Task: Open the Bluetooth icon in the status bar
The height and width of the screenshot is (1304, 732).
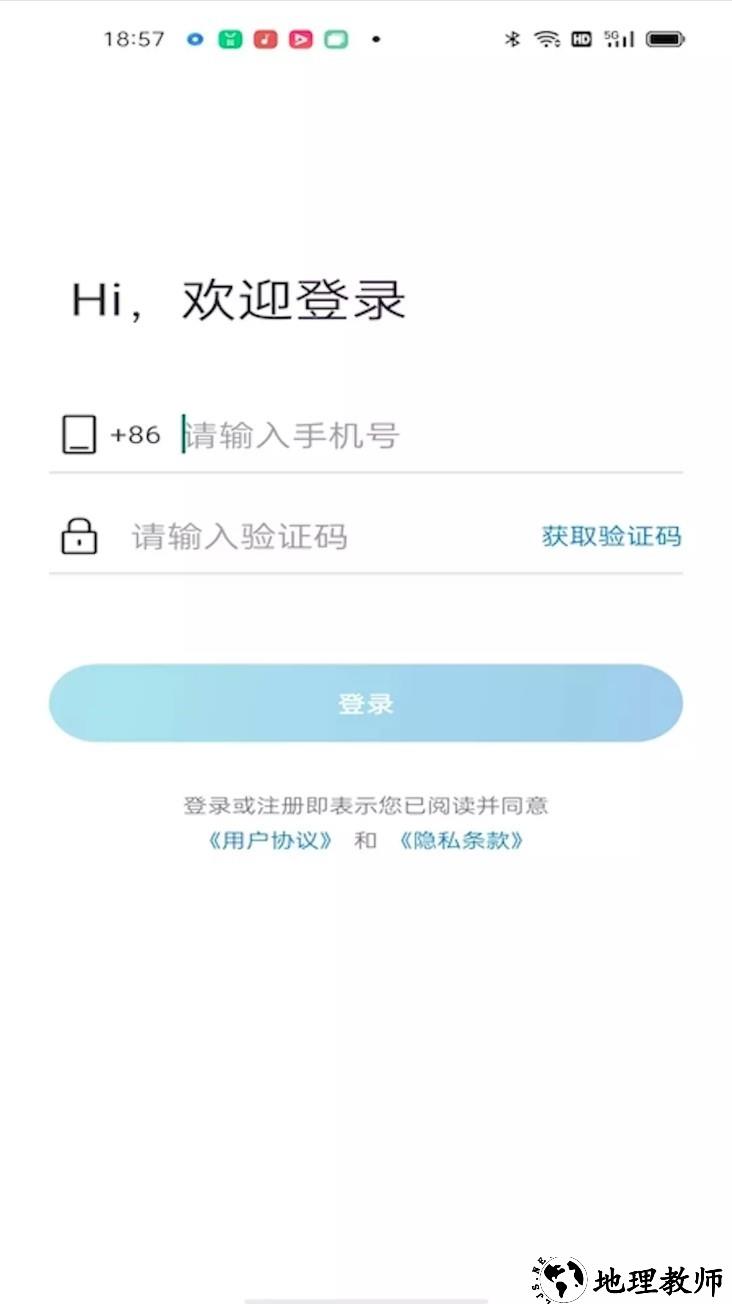Action: (513, 38)
